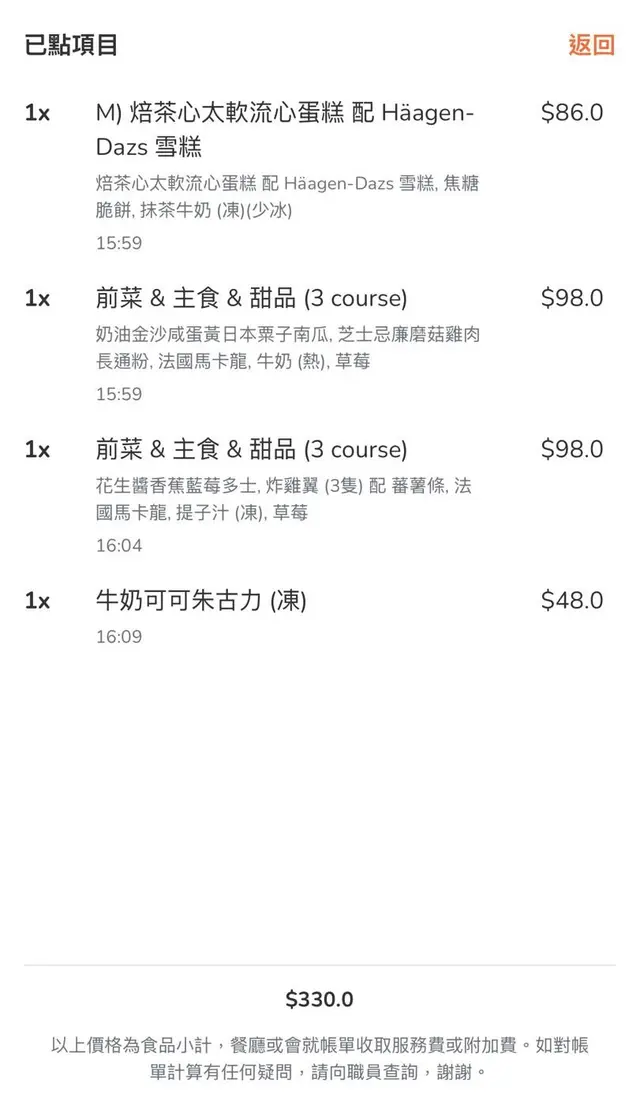Tap 返回 to go back
Image resolution: width=640 pixels, height=1098 pixels.
(591, 45)
